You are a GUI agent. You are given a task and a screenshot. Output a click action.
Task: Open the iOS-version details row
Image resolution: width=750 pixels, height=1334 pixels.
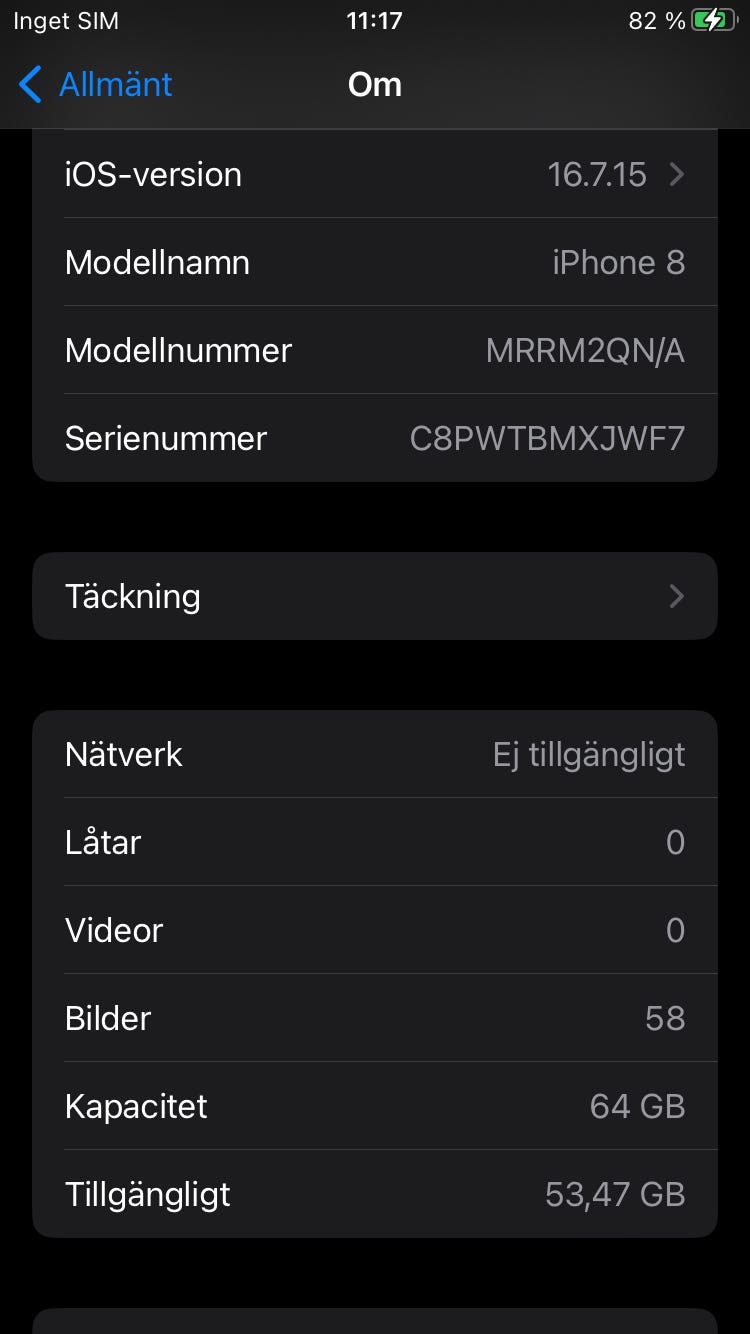(x=375, y=175)
